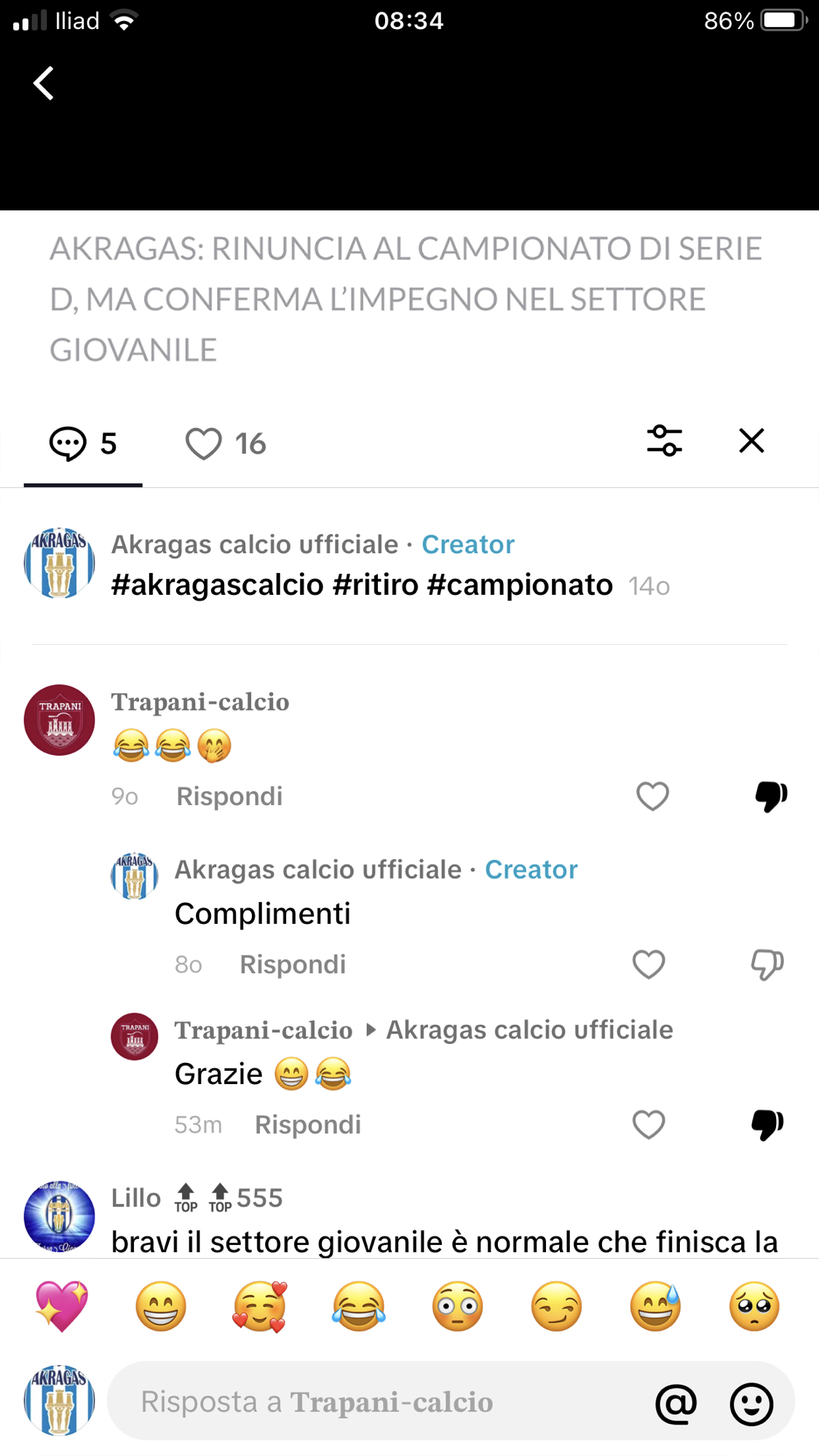819x1456 pixels.
Task: Reply to Trapani-calcio's emoji comment from 9o
Action: click(229, 796)
